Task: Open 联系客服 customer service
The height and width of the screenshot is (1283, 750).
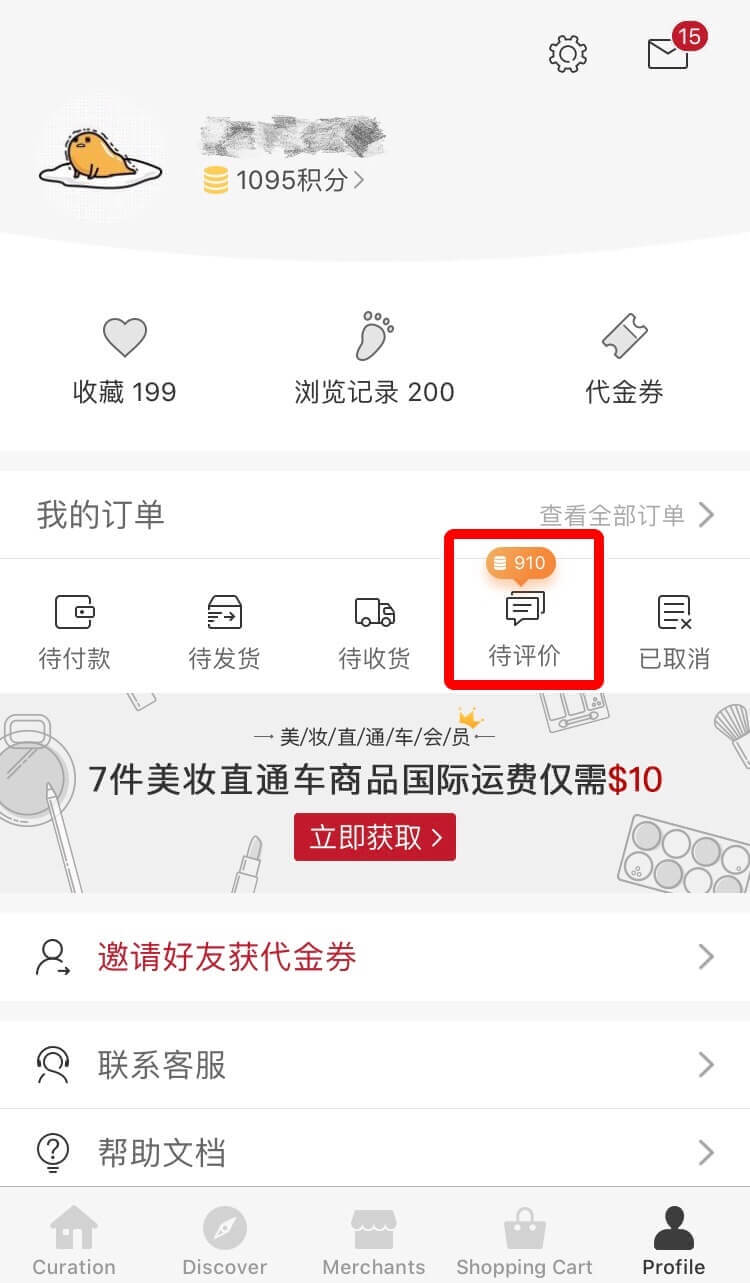Action: point(374,1065)
